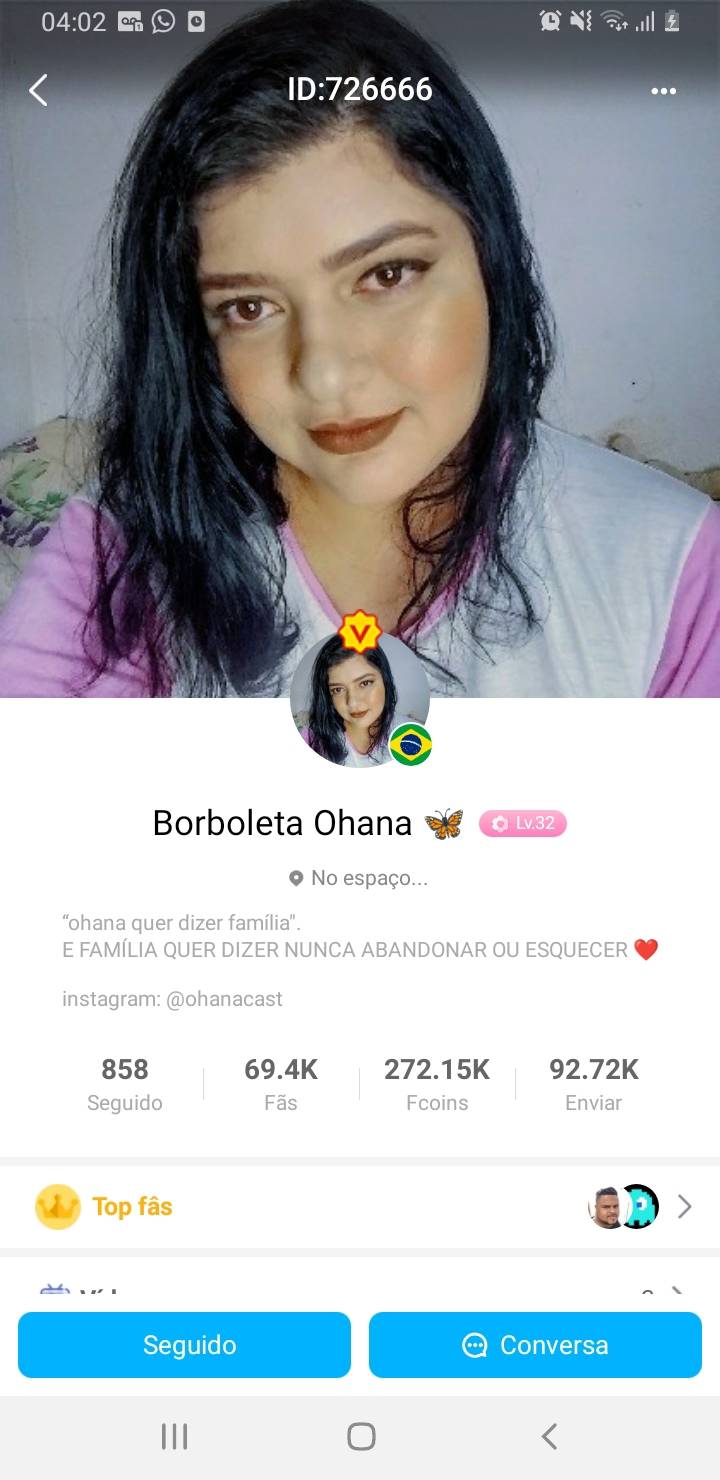
Task: Open the Lv.32 level badge
Action: click(x=523, y=823)
